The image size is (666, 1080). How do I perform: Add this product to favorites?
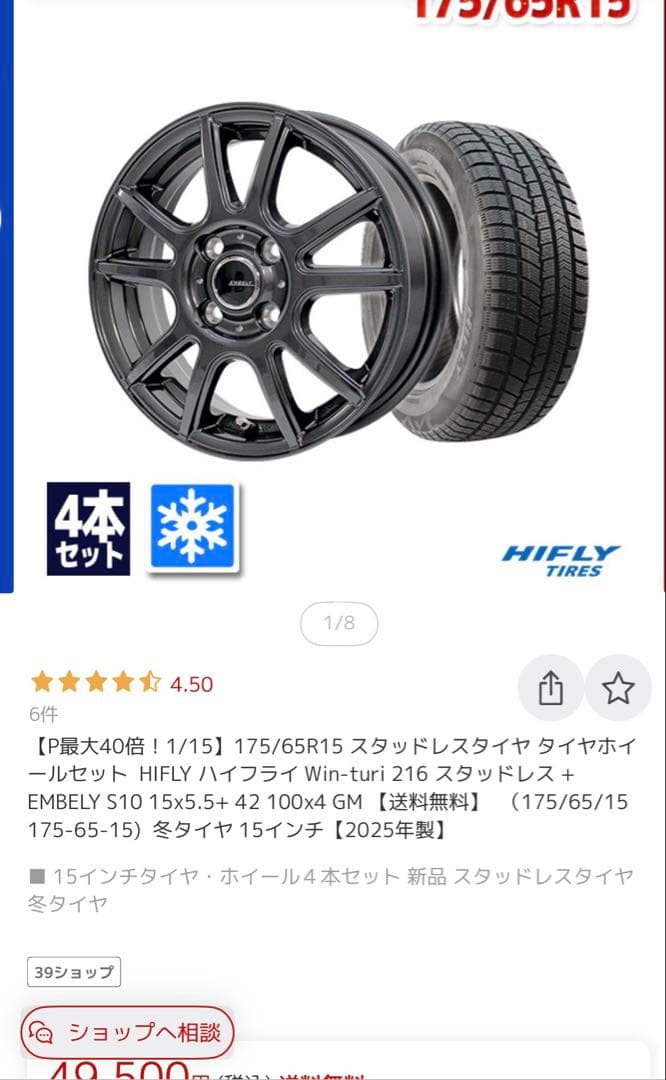pyautogui.click(x=618, y=688)
